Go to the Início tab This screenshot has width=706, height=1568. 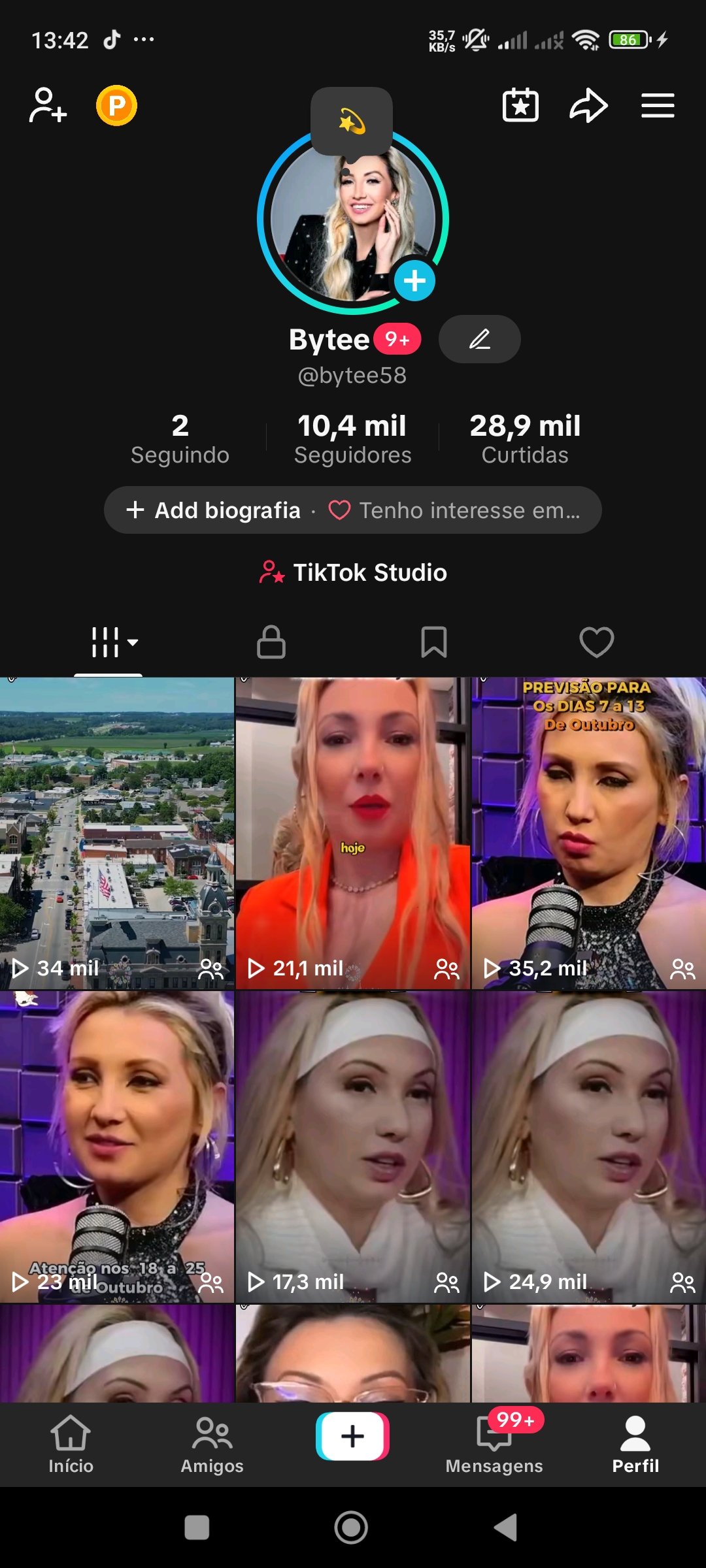[71, 1445]
